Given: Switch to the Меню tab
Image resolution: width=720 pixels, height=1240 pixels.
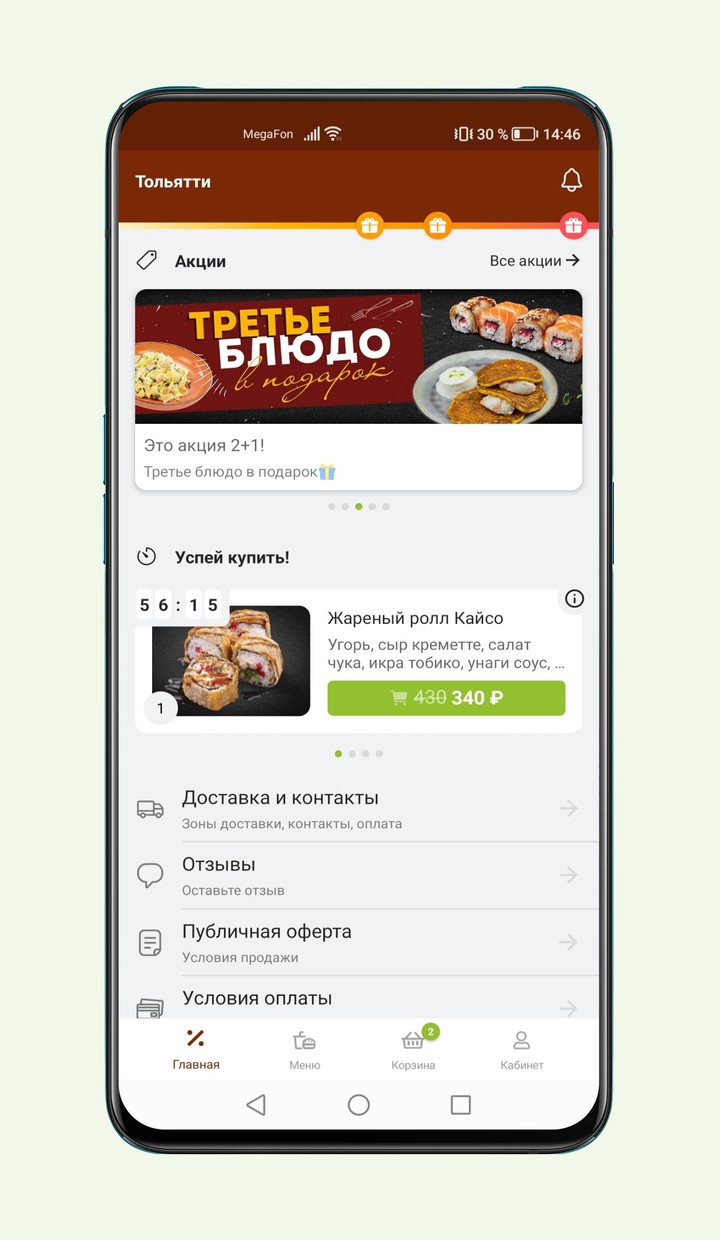Looking at the screenshot, I should point(305,1050).
